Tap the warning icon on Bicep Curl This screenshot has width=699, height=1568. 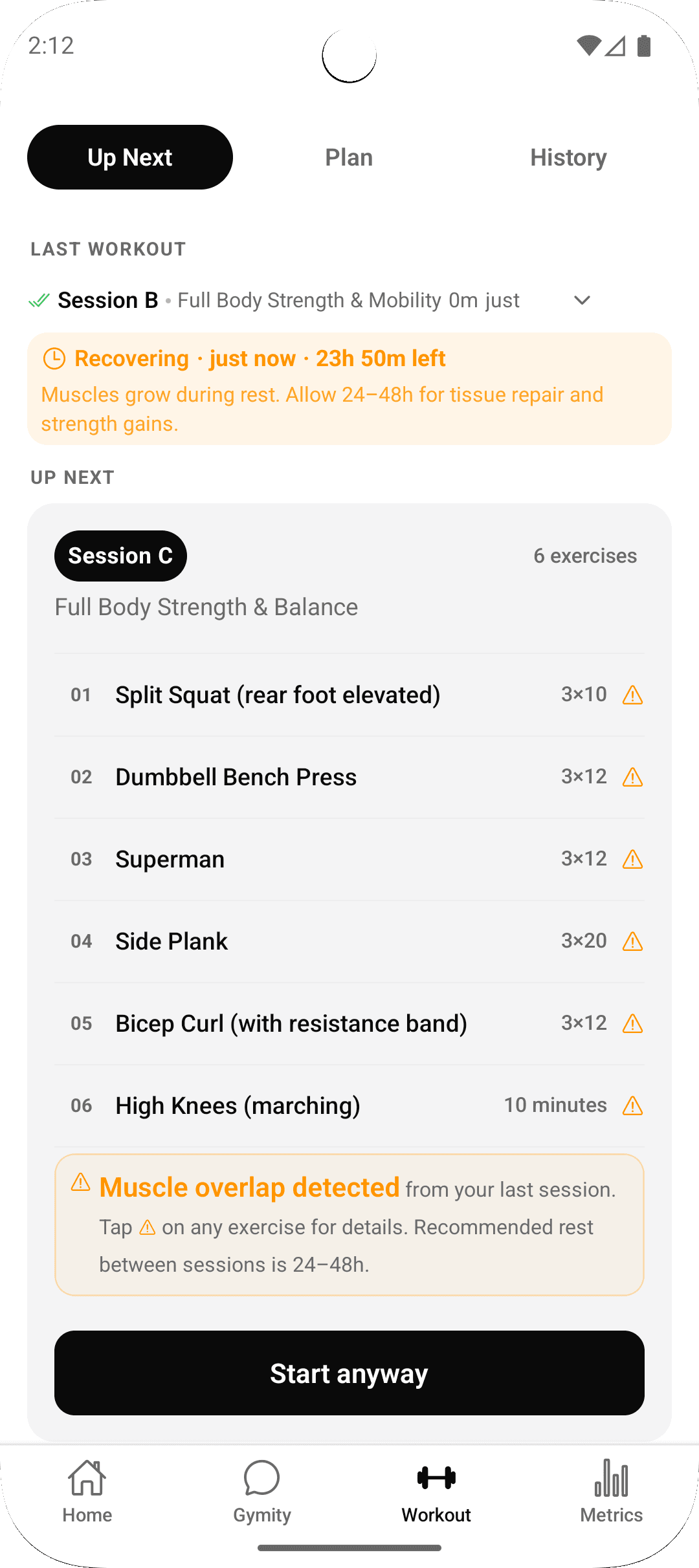[x=632, y=1023]
